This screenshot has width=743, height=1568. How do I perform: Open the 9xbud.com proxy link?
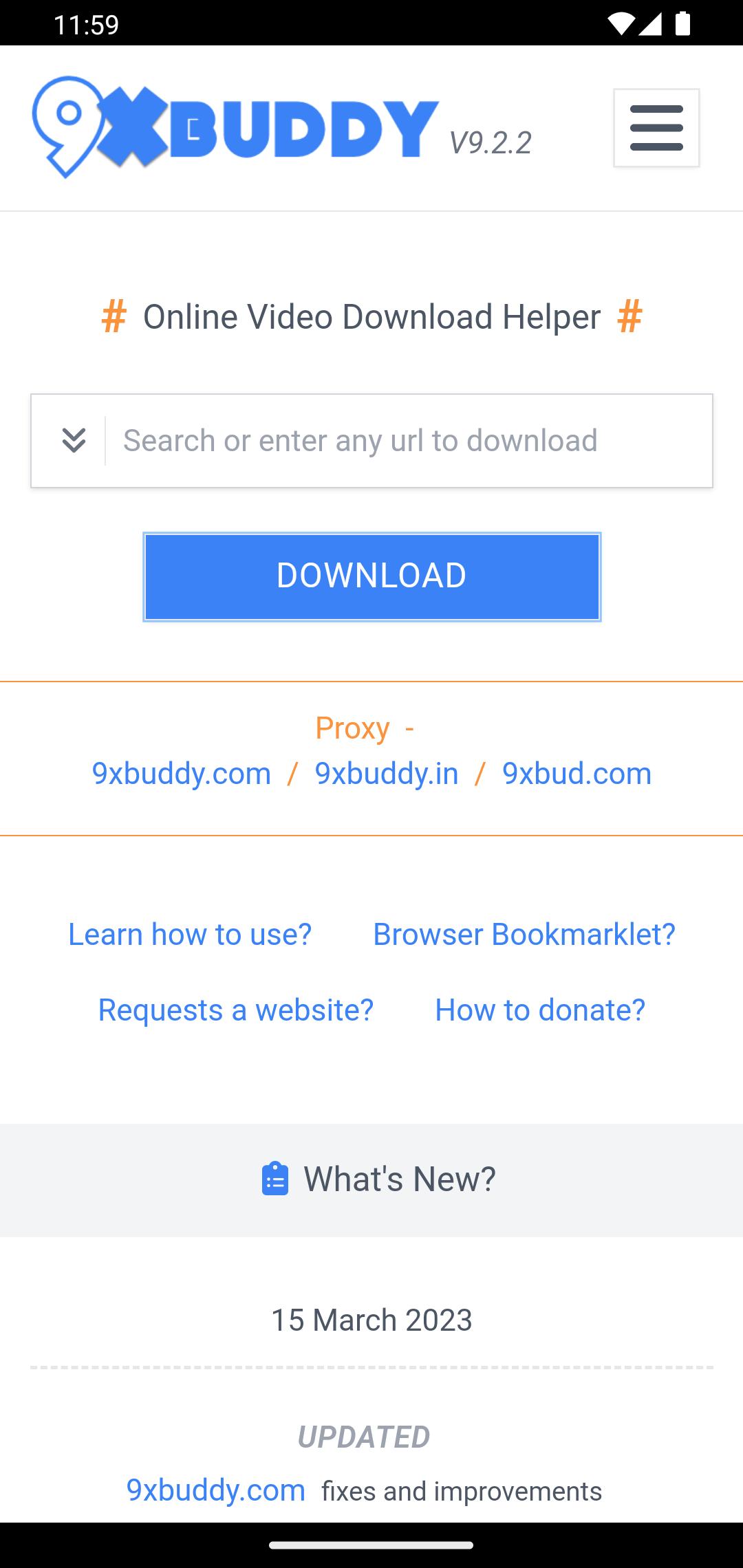point(577,774)
